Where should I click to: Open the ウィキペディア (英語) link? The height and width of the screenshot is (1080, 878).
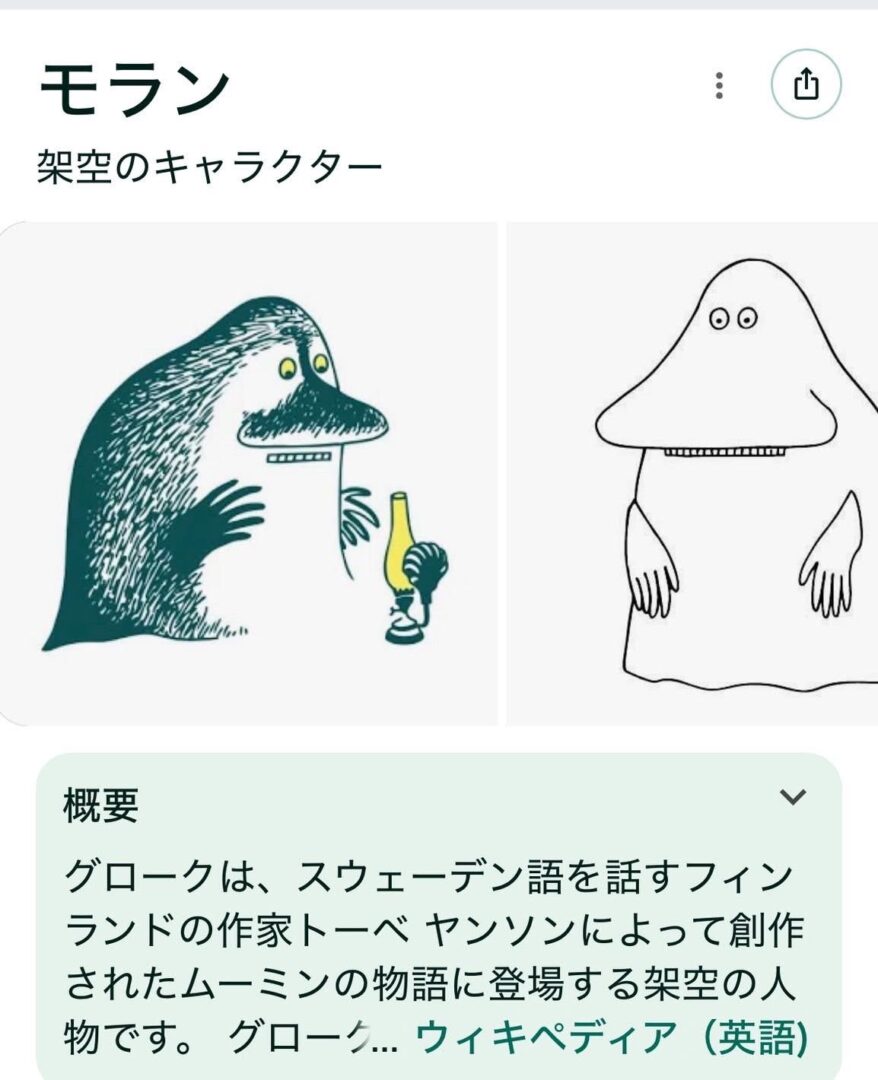[611, 1038]
